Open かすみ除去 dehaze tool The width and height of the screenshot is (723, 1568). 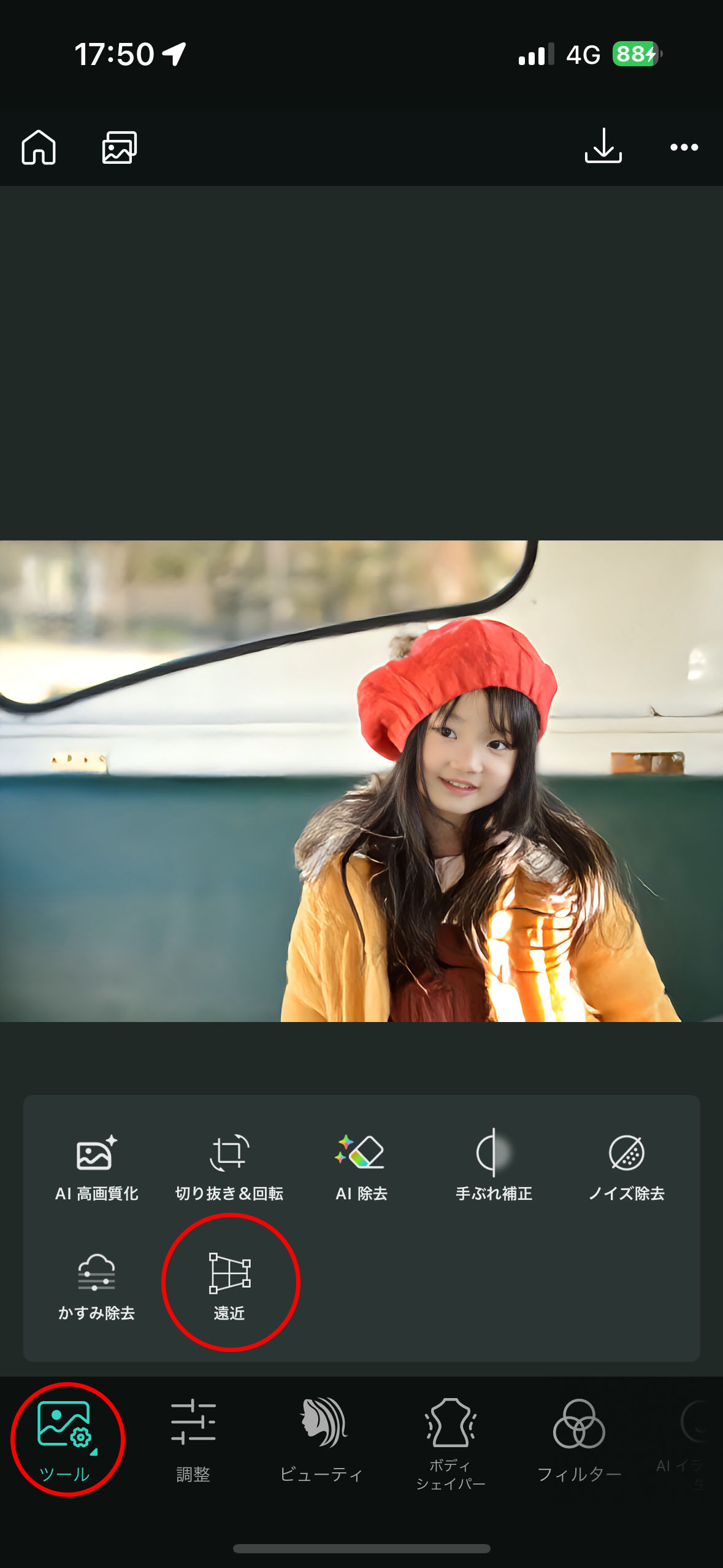(x=96, y=1286)
